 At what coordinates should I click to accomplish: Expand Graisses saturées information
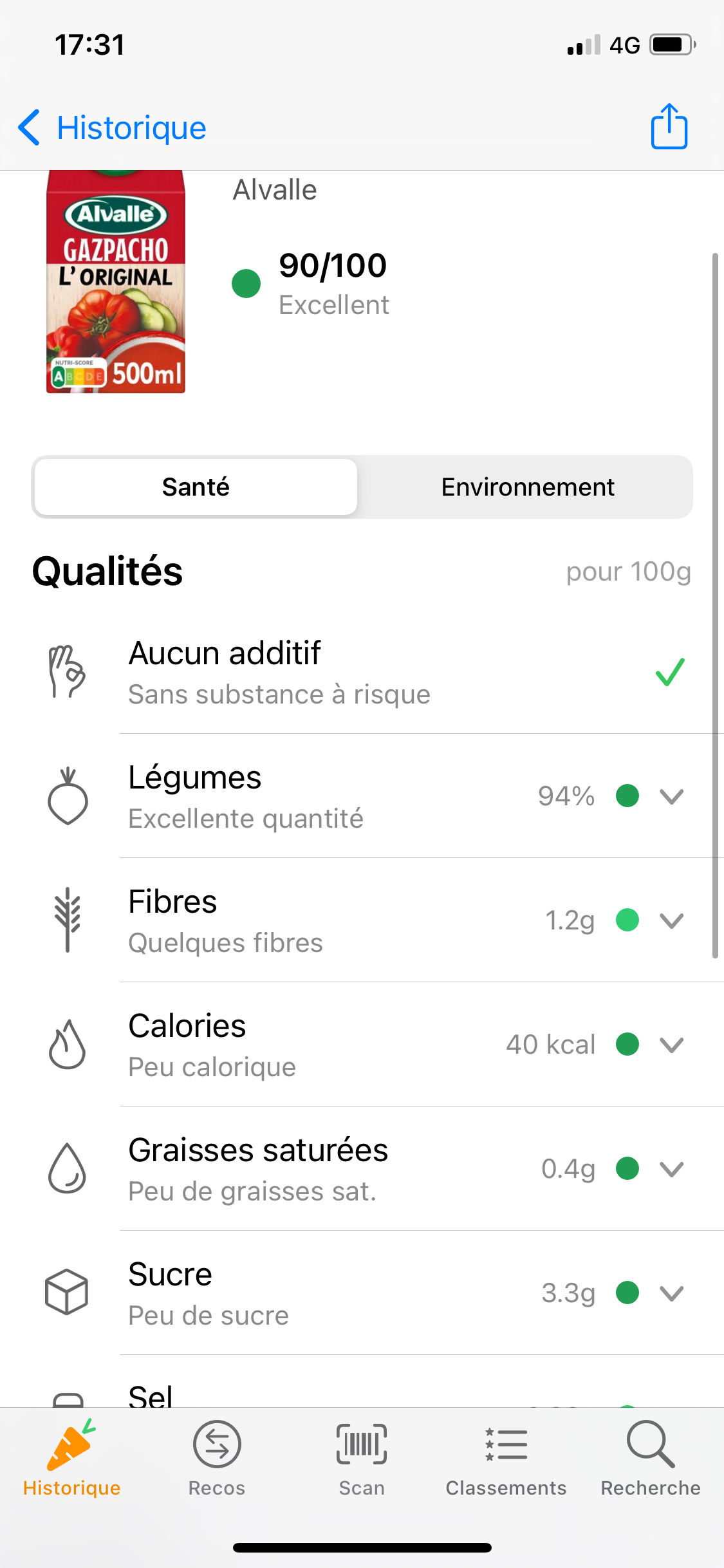click(x=671, y=1169)
